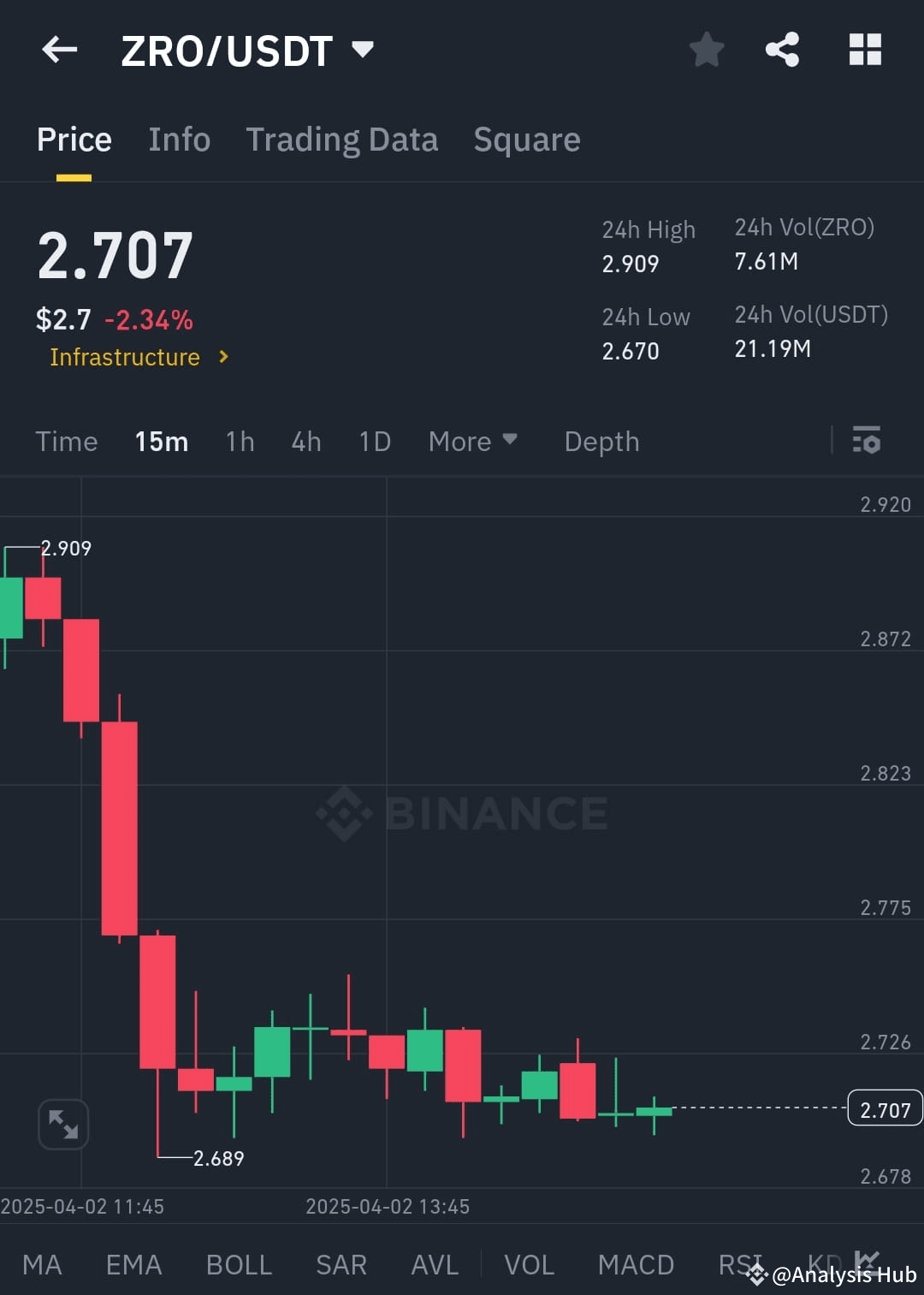Open the Square tab
924x1295 pixels.
[526, 139]
